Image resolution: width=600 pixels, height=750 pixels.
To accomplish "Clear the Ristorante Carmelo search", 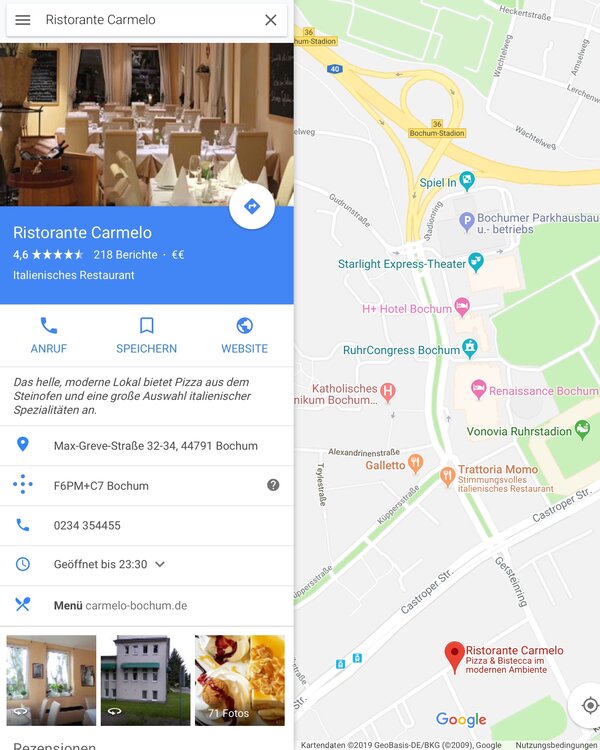I will (x=271, y=20).
